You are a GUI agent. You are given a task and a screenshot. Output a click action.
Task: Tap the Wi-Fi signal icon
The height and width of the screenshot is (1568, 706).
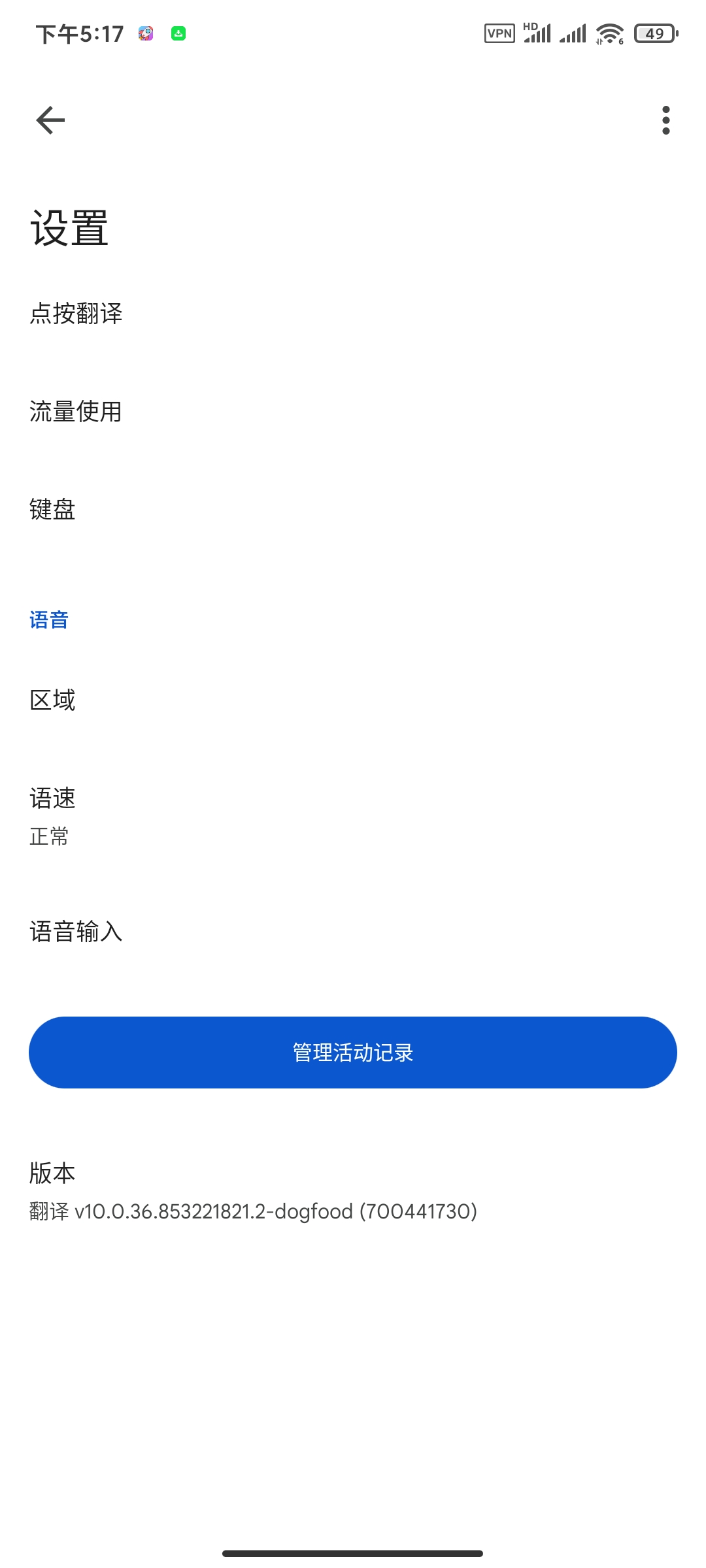[x=609, y=33]
